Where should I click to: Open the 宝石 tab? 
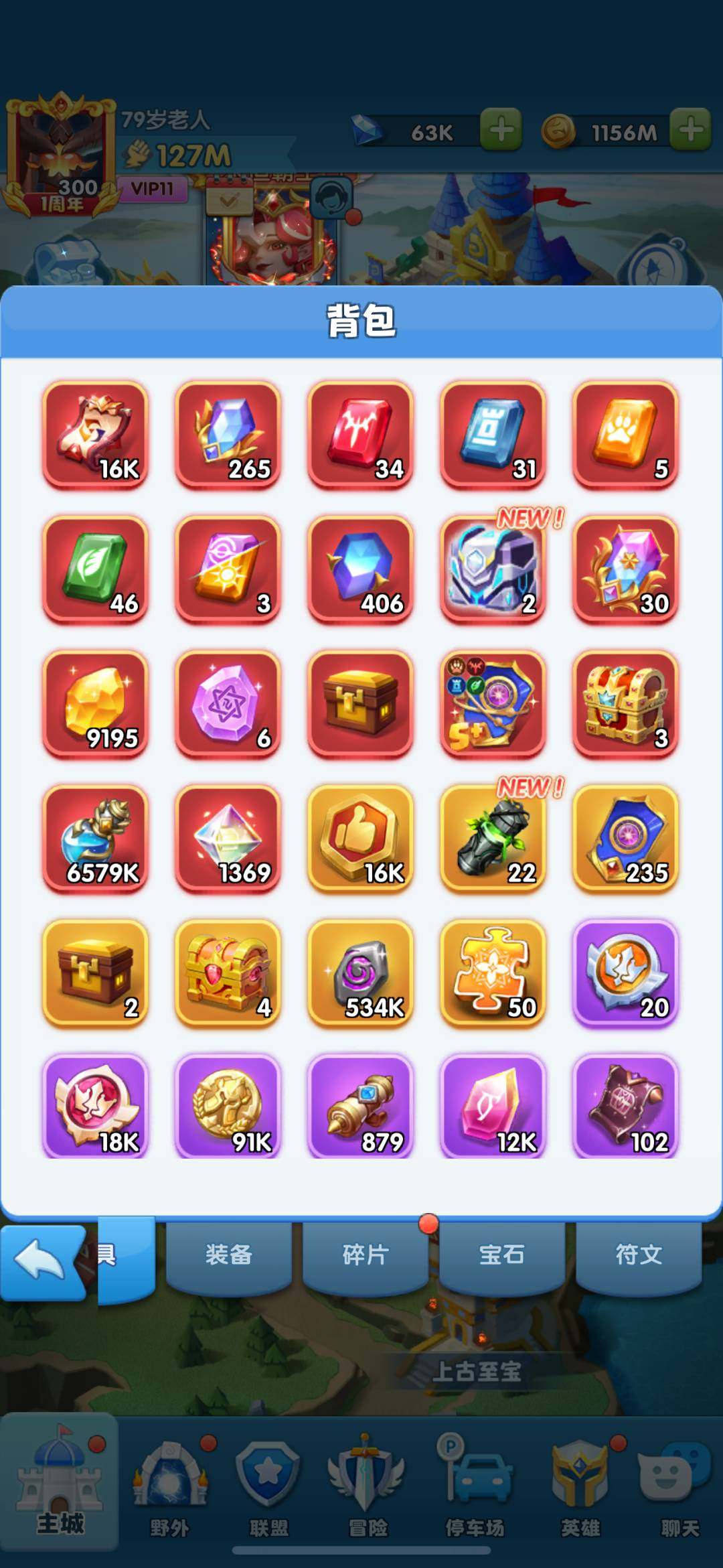501,1255
